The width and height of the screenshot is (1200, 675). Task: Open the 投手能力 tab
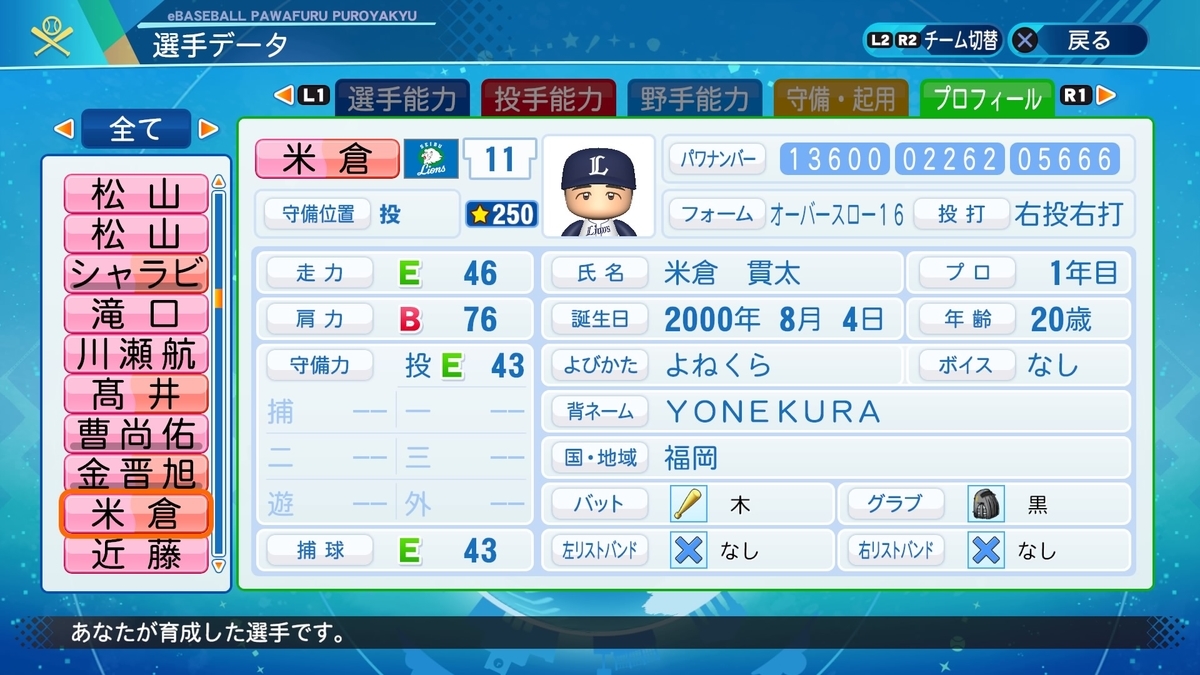548,98
